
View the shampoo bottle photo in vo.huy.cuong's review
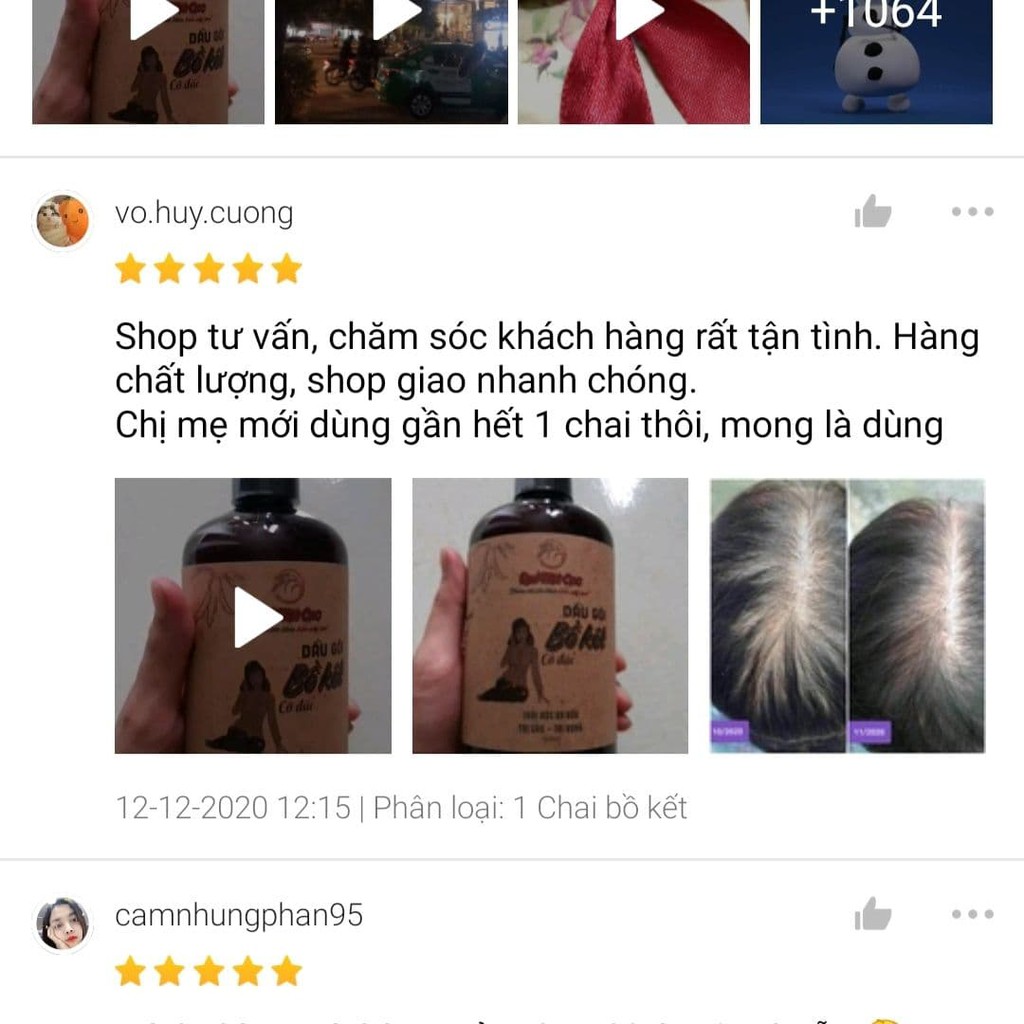(x=550, y=616)
